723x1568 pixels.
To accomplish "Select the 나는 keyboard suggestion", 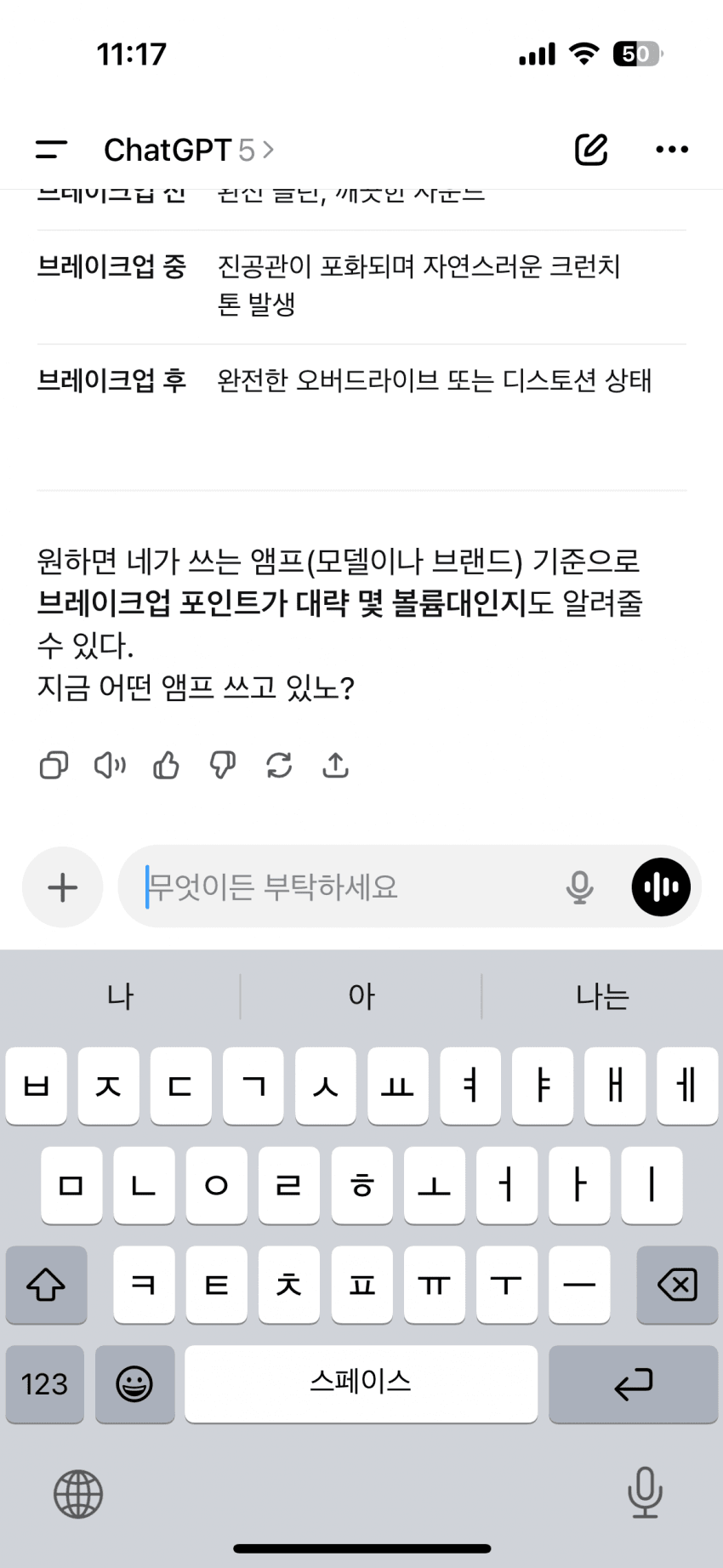I will pyautogui.click(x=602, y=996).
